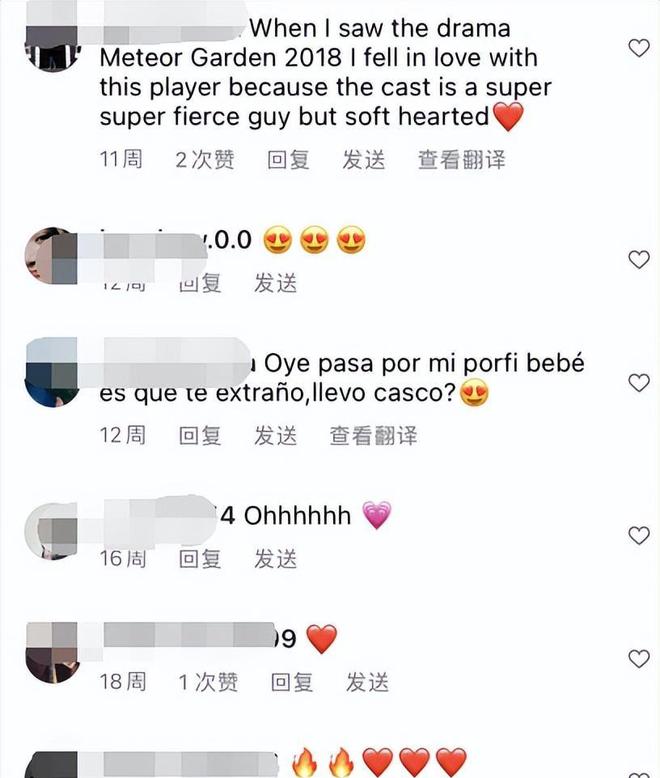
Task: Like the three heart-eyes emoji comment
Action: pyautogui.click(x=638, y=260)
